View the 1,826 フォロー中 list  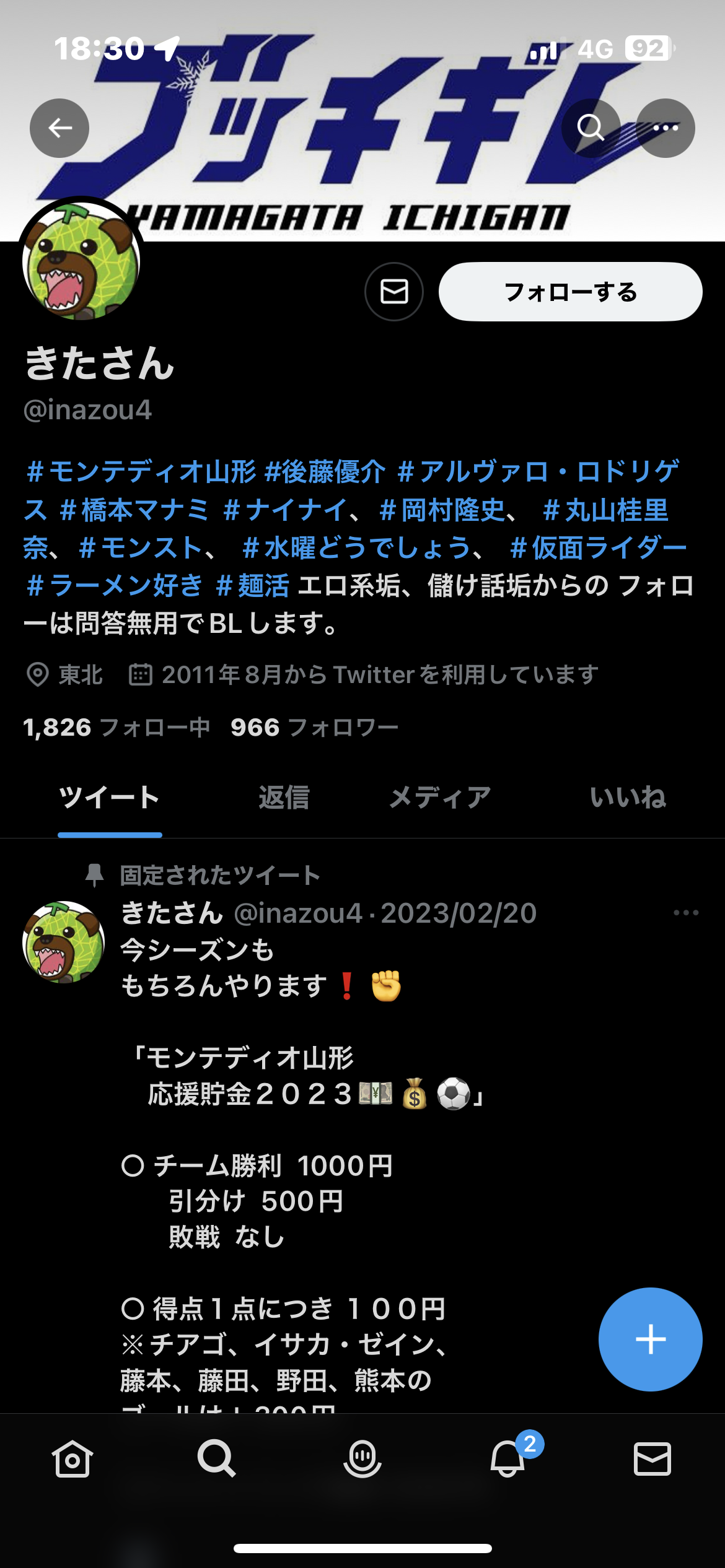tap(116, 728)
